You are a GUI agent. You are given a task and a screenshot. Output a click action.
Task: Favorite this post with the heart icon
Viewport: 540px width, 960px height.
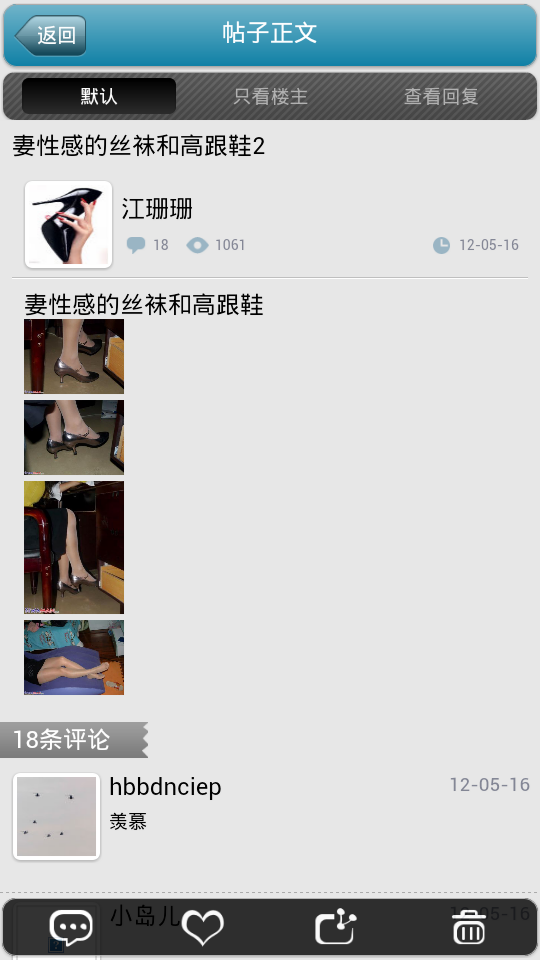pos(203,928)
